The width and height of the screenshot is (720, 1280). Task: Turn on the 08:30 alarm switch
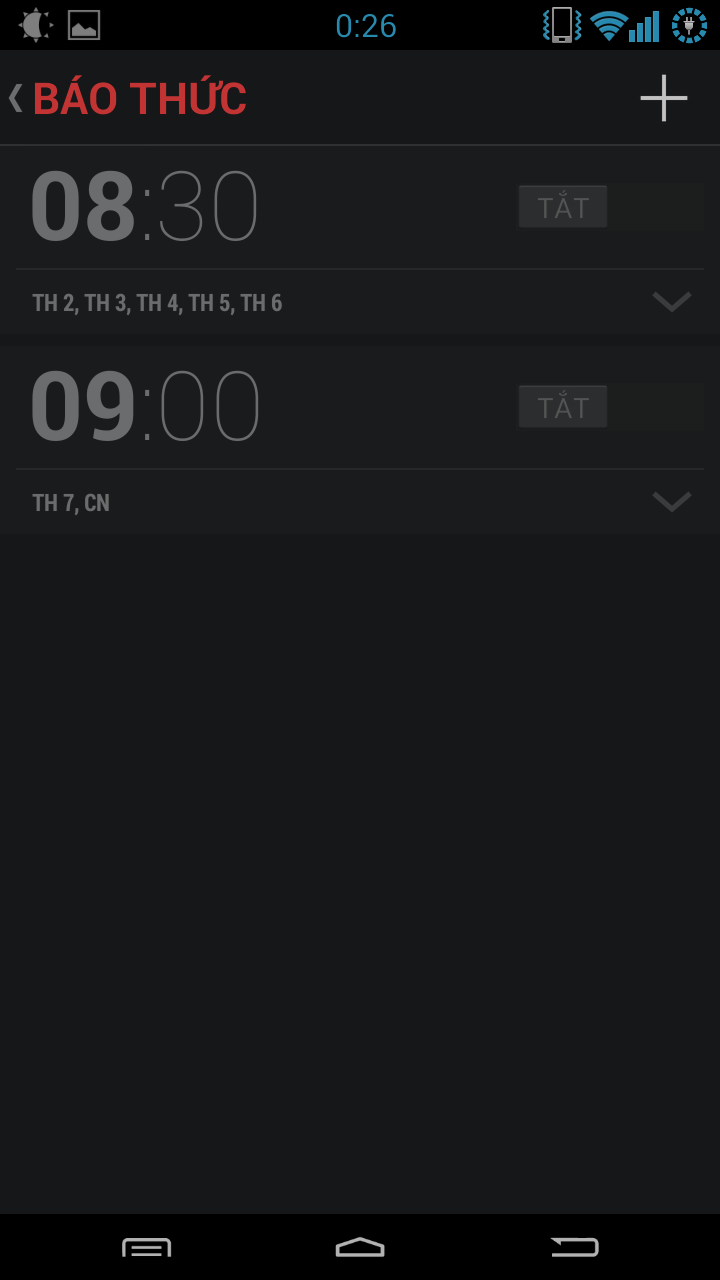click(610, 207)
